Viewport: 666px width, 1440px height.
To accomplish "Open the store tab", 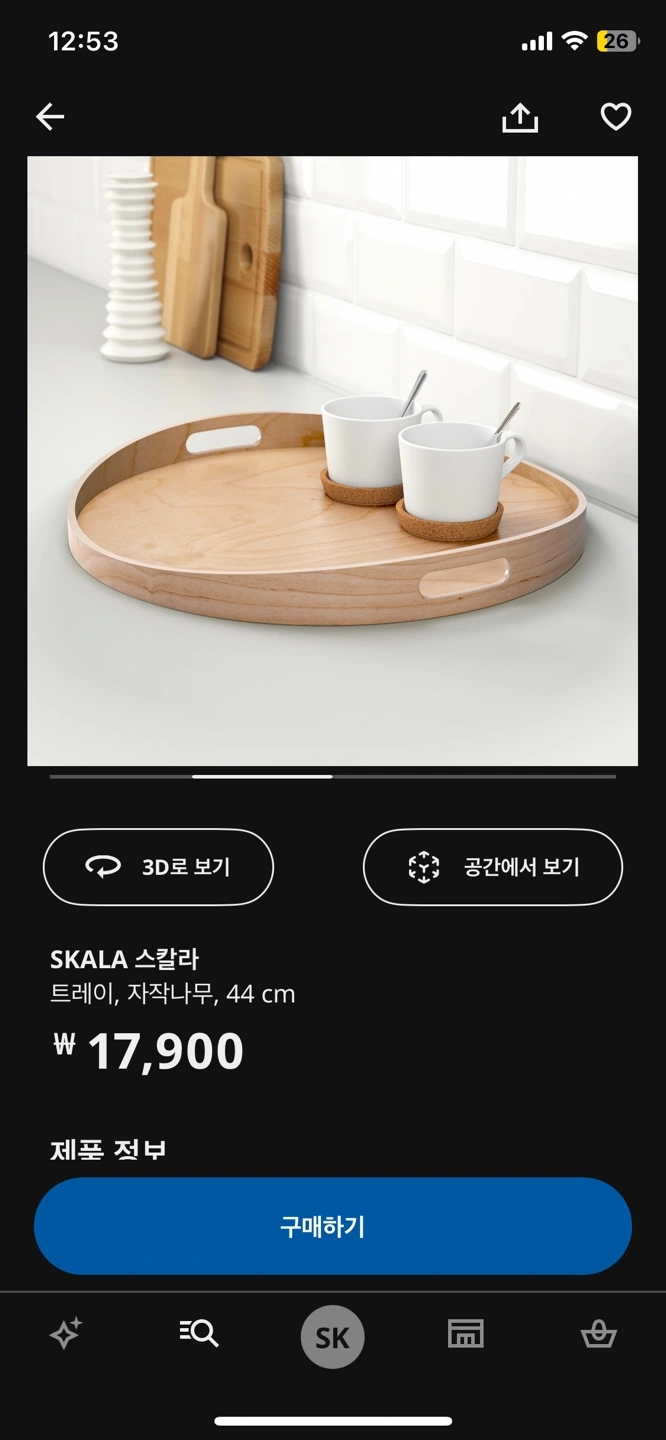I will [465, 1334].
